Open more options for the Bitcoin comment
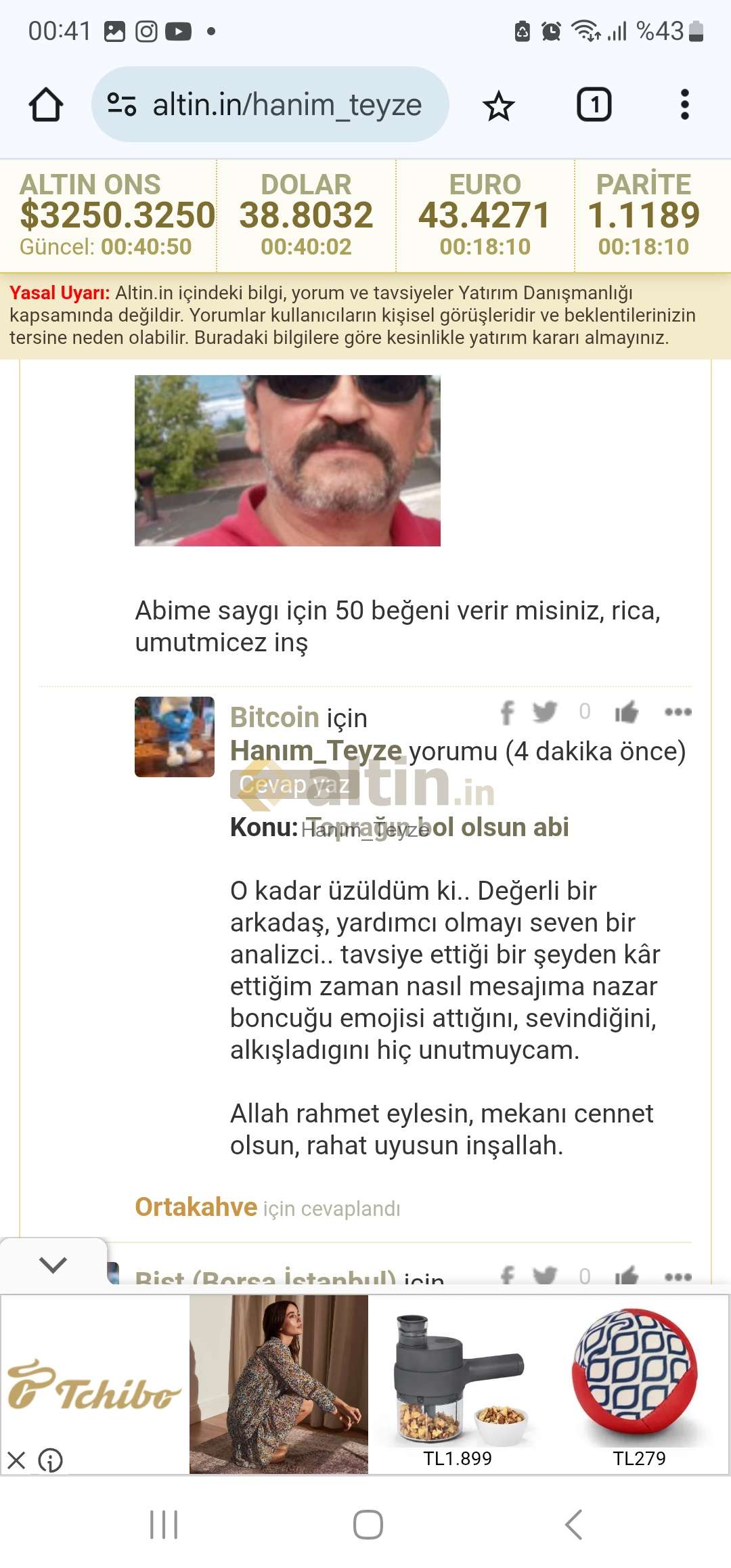This screenshot has height=1568, width=731. click(x=678, y=712)
